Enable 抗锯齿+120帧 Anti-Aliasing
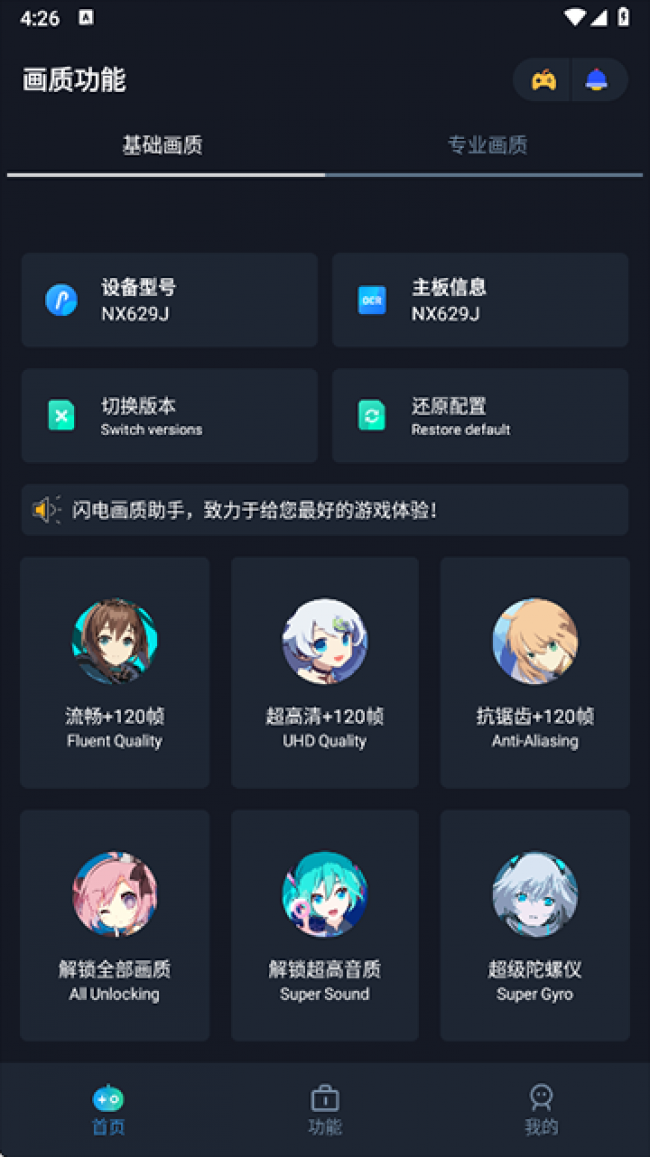Image resolution: width=650 pixels, height=1157 pixels. pos(535,672)
